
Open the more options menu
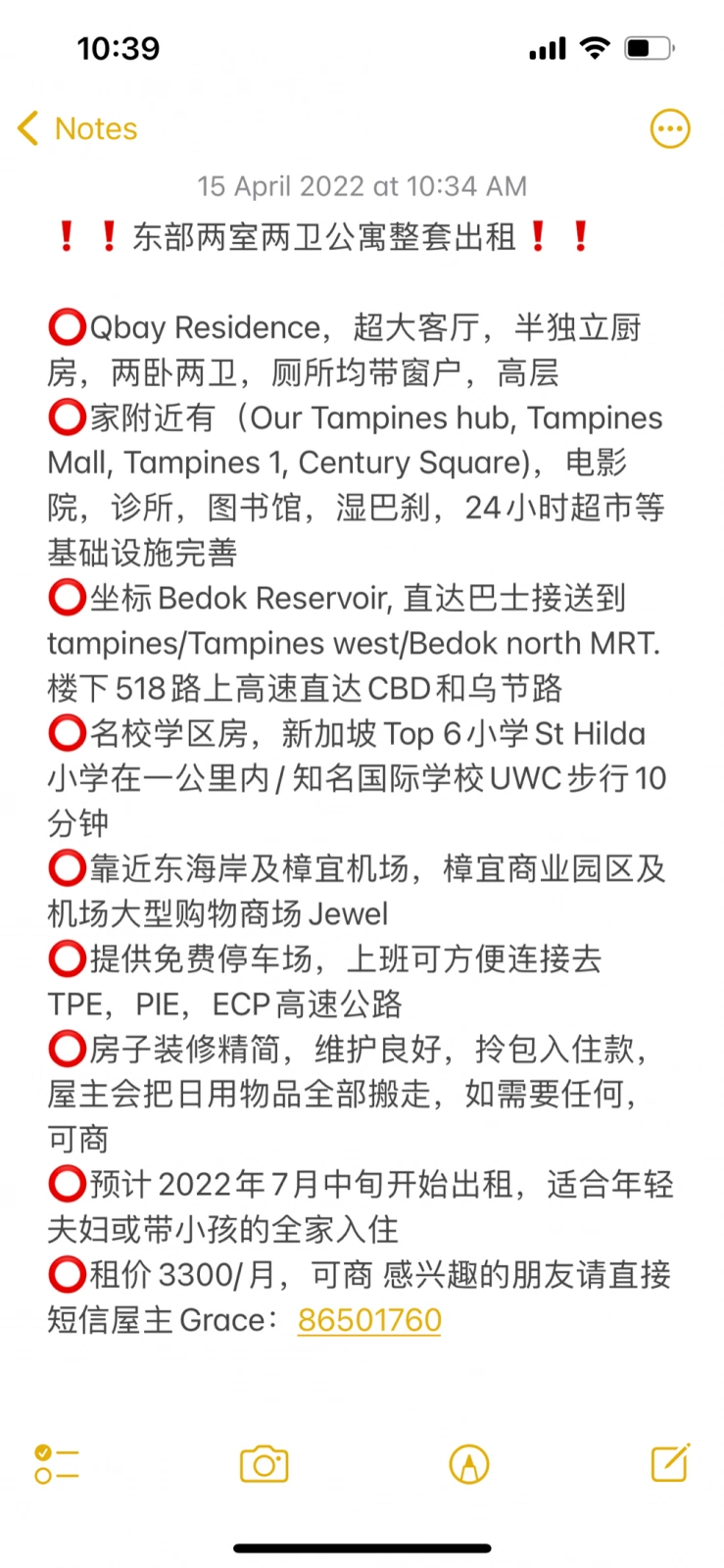click(670, 128)
